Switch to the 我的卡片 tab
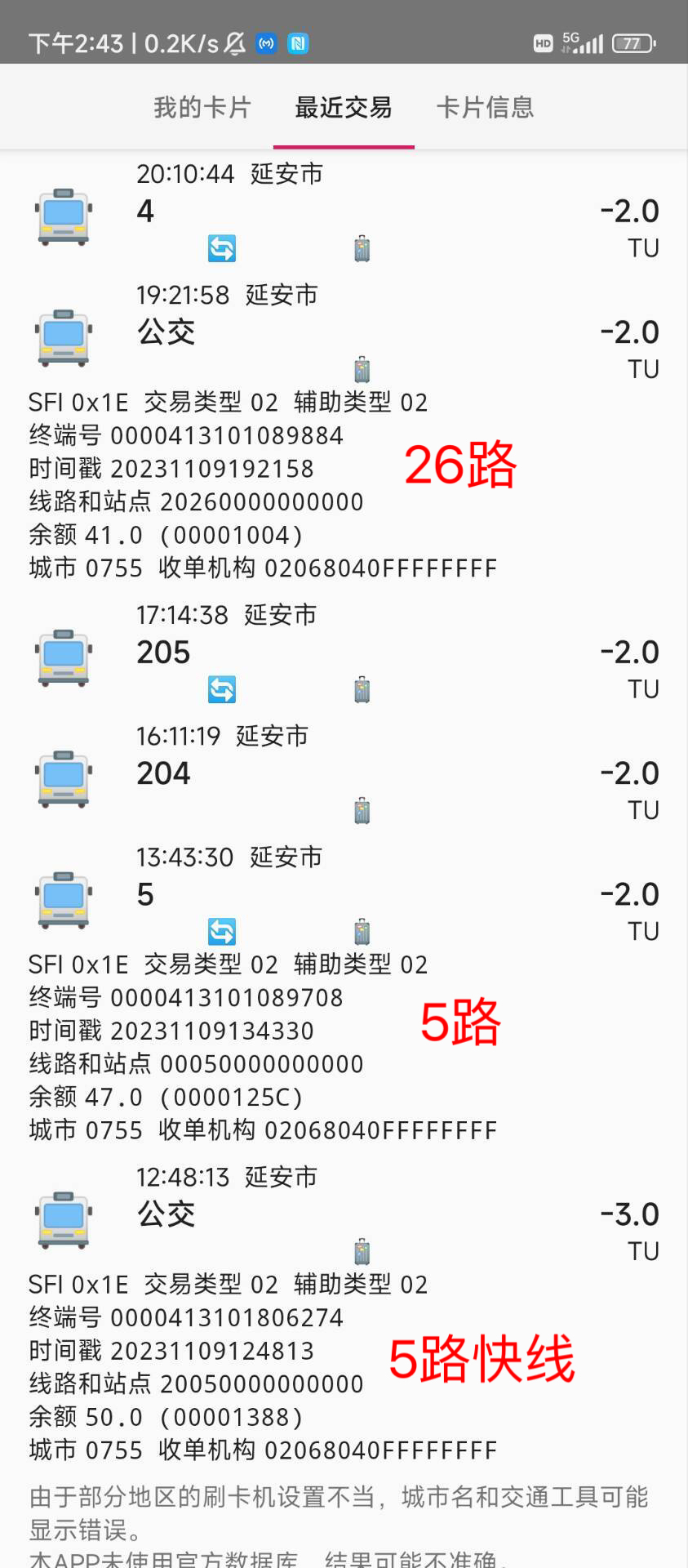Screen dimensions: 688x1568 pyautogui.click(x=202, y=107)
